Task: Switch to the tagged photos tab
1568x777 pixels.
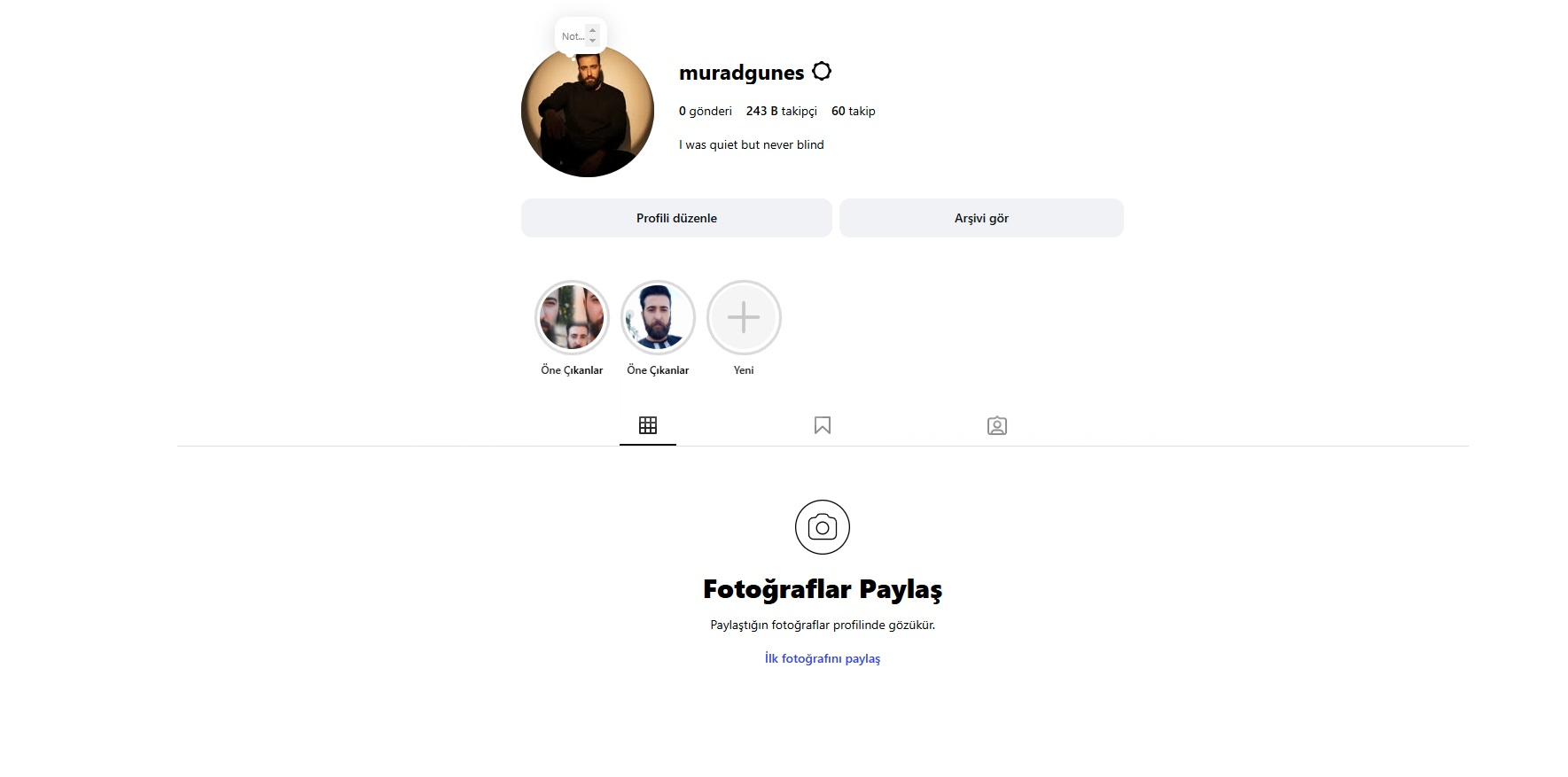Action: (x=997, y=425)
